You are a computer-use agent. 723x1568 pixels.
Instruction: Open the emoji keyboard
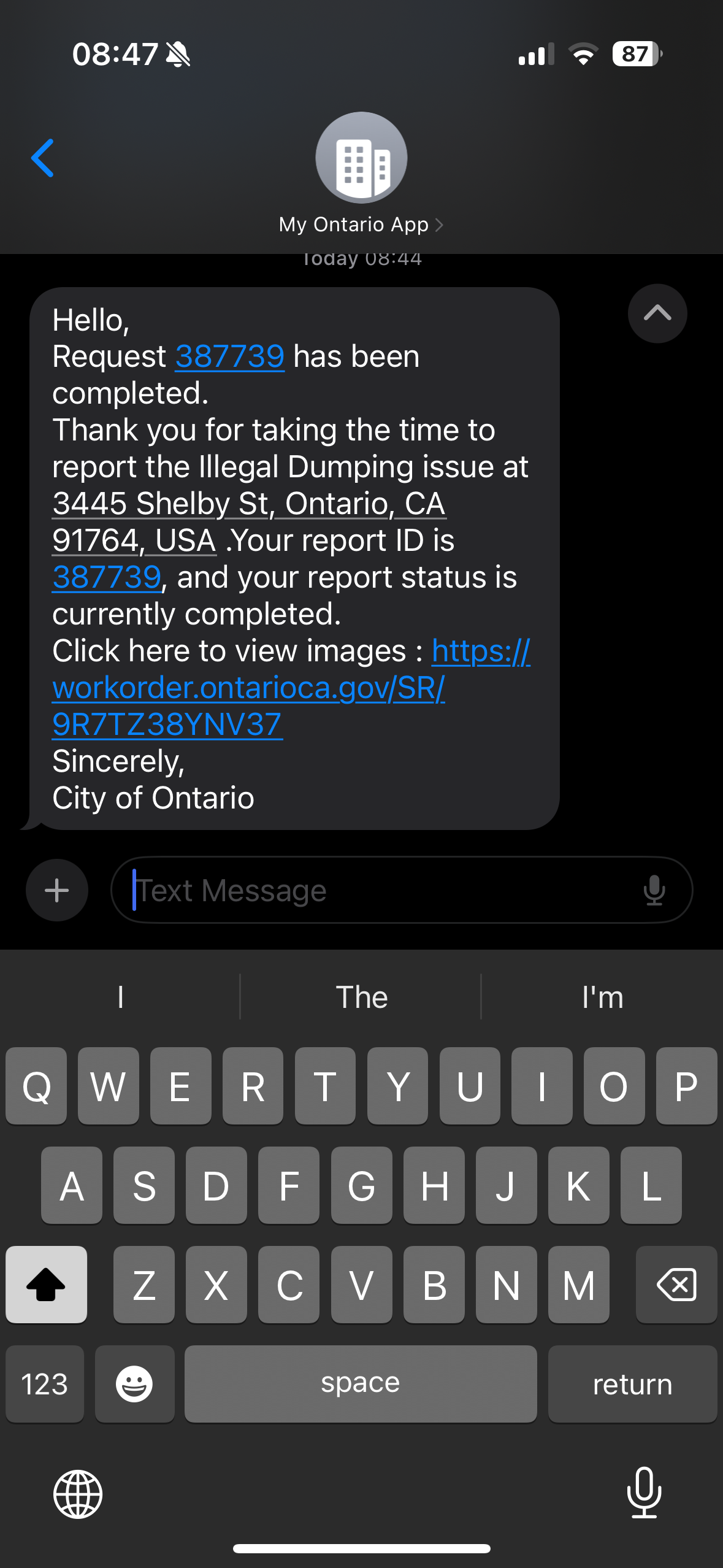click(134, 1384)
